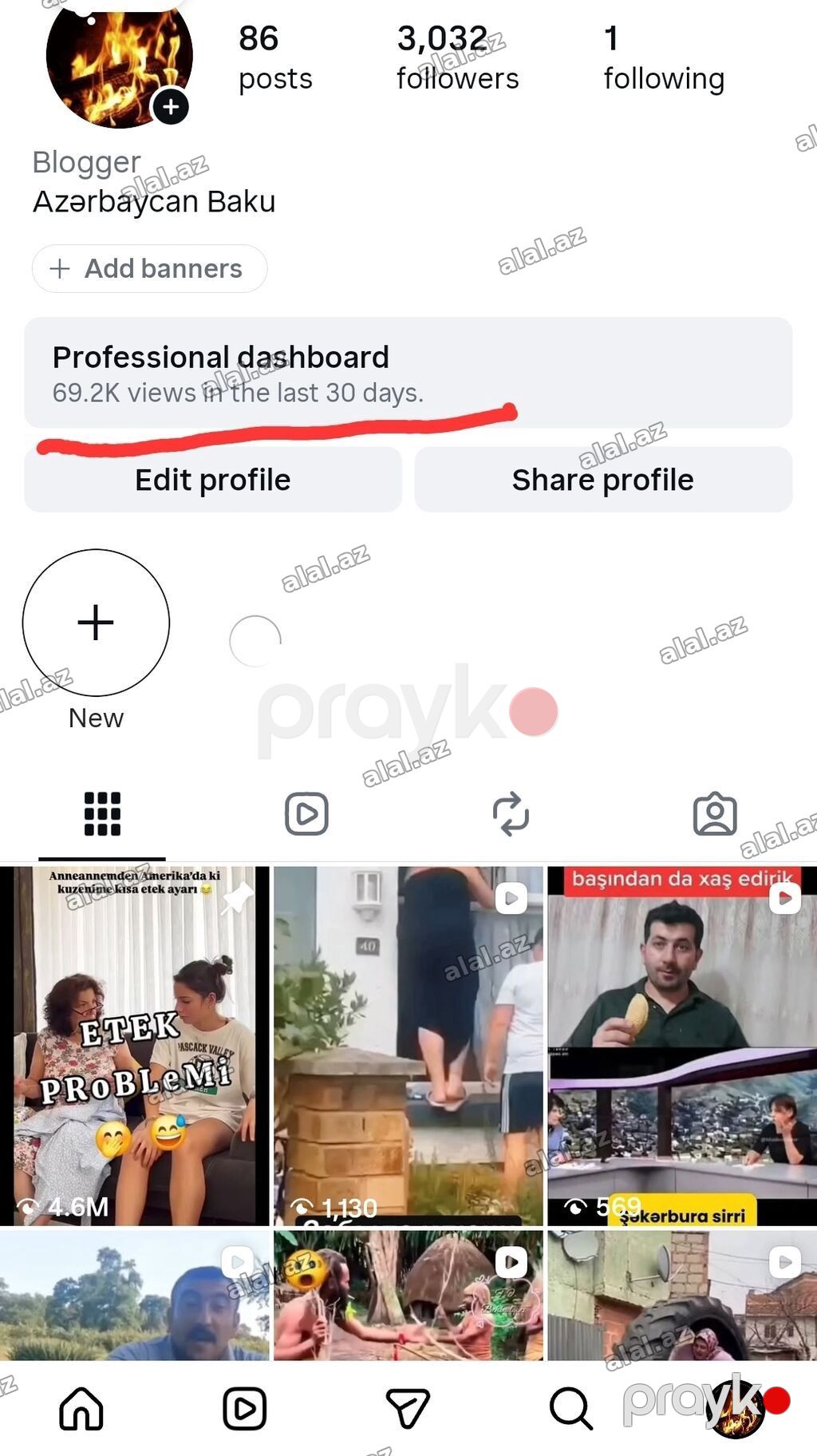The height and width of the screenshot is (1456, 817).
Task: Open the followers list
Action: tap(457, 57)
